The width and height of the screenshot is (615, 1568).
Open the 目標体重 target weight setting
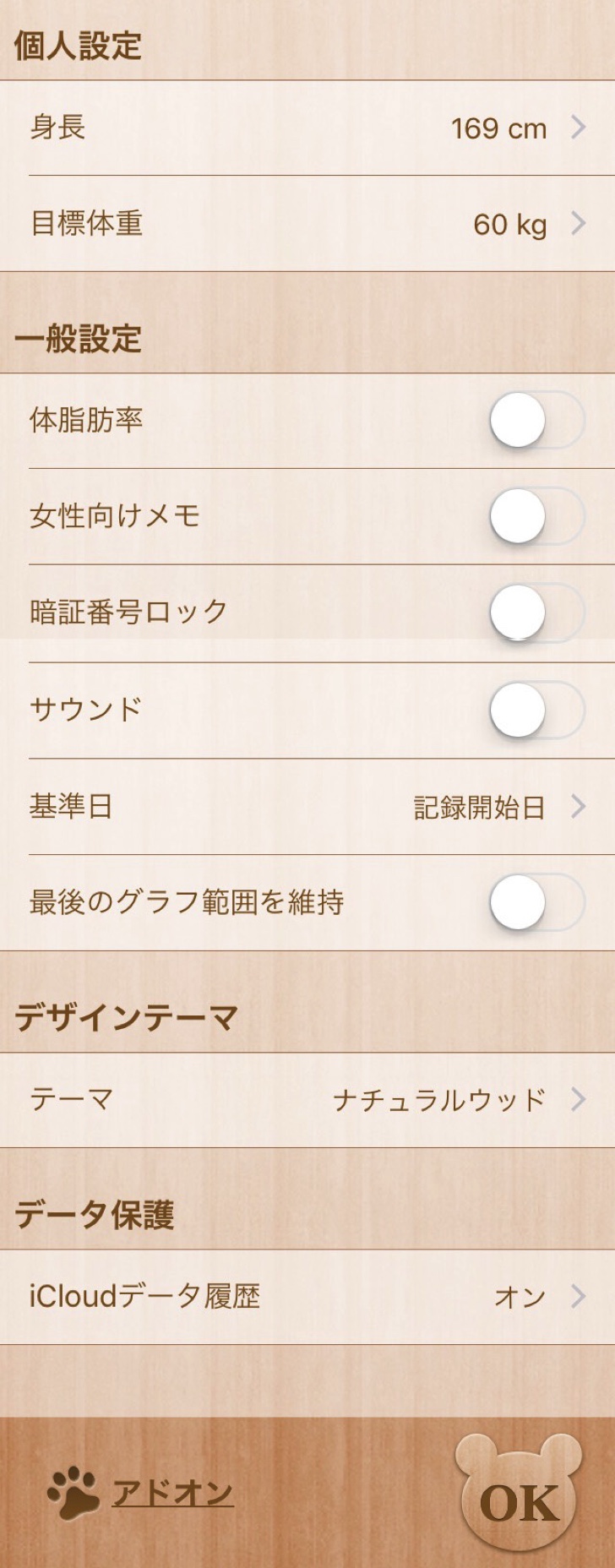click(x=307, y=224)
